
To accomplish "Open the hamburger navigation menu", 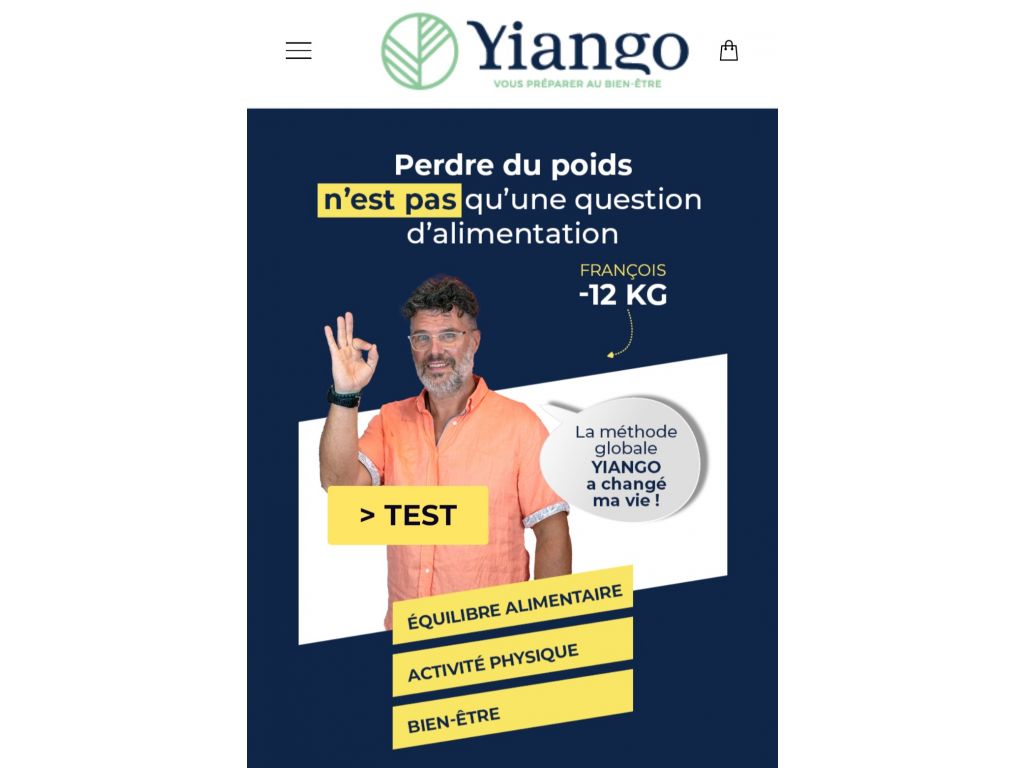I will (298, 51).
